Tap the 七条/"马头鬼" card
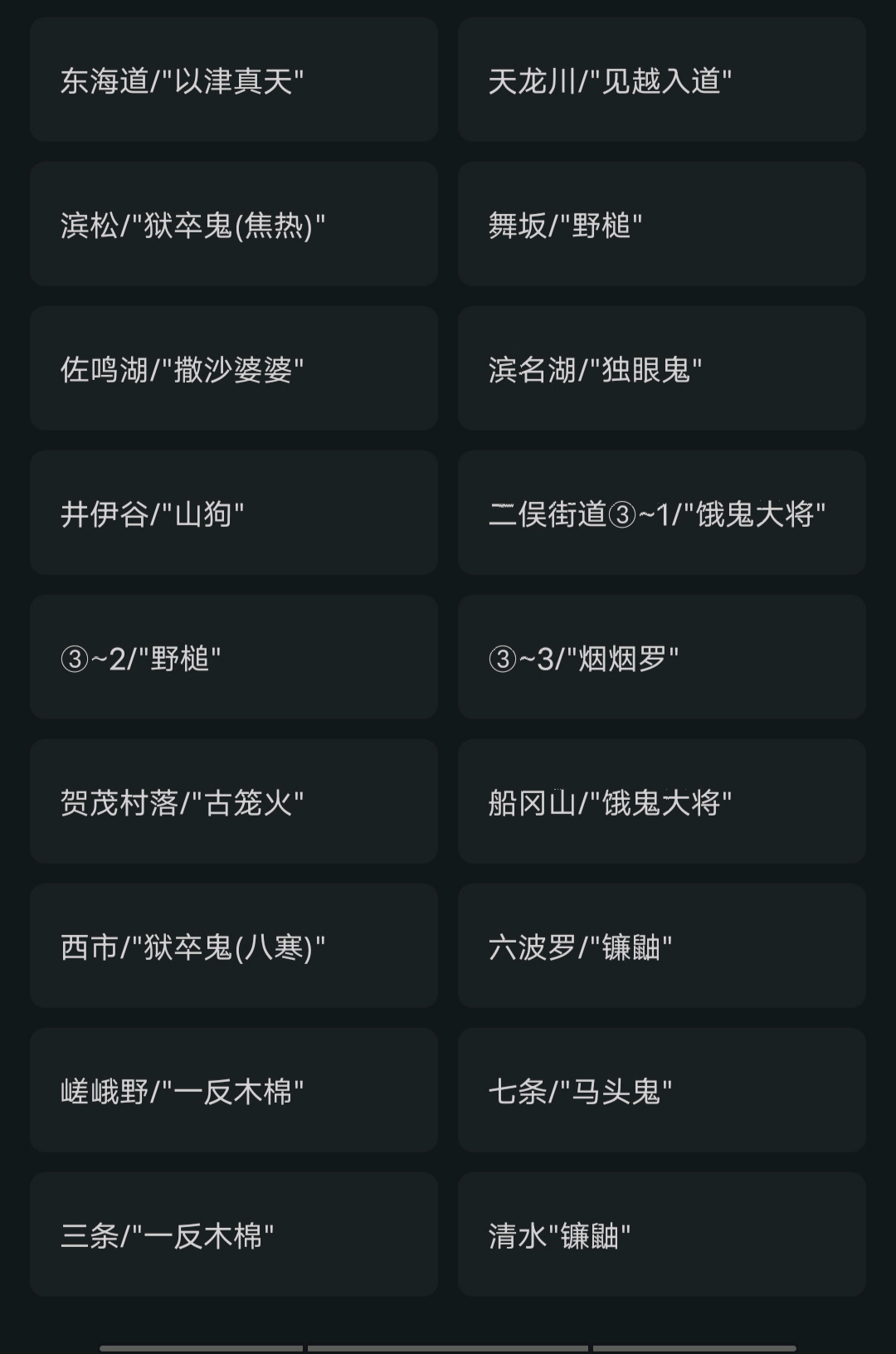 [661, 1091]
